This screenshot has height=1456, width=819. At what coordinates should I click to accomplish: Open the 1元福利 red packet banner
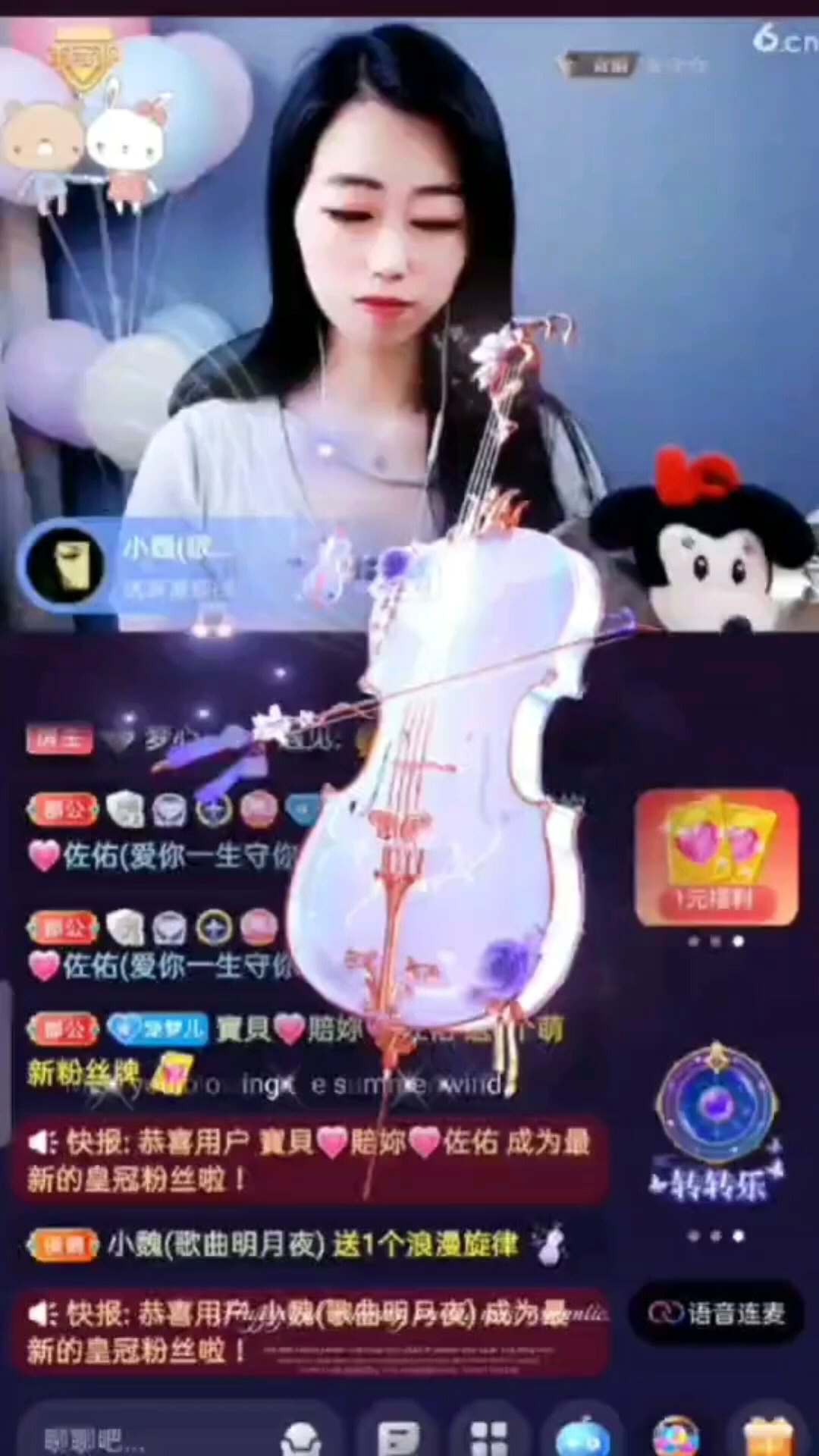(716, 857)
